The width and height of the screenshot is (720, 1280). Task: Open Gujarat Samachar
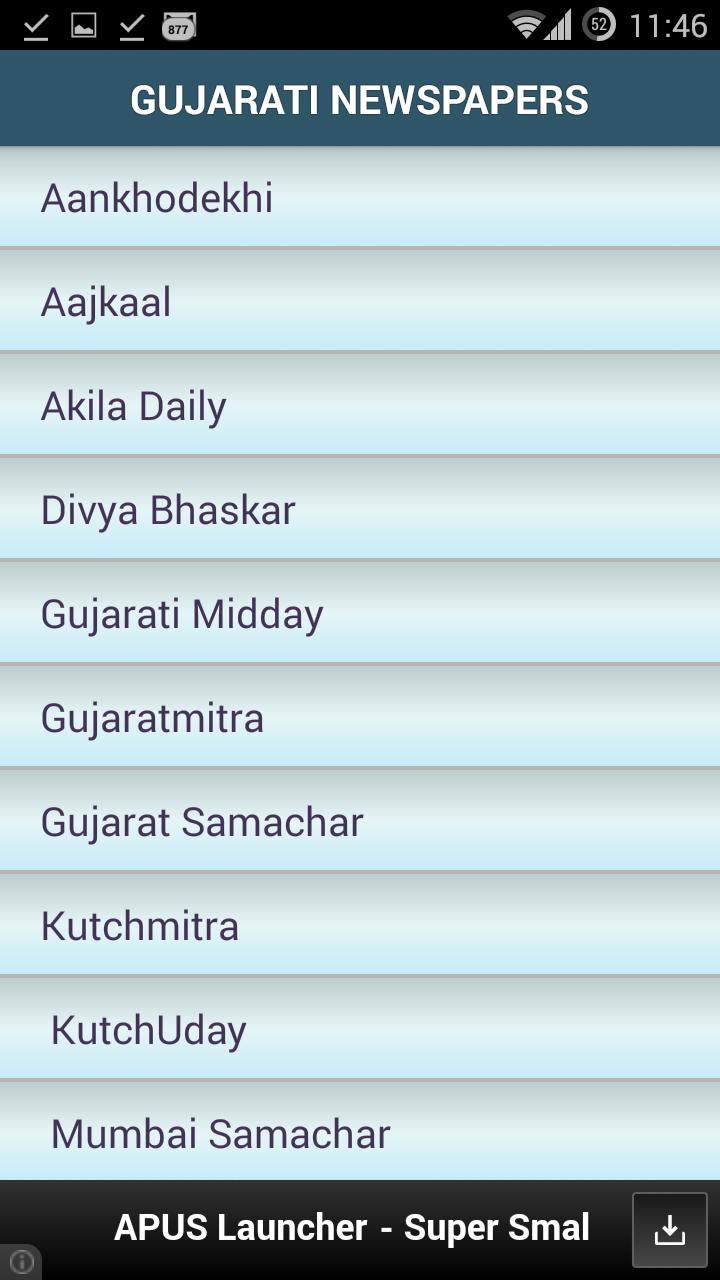point(360,820)
